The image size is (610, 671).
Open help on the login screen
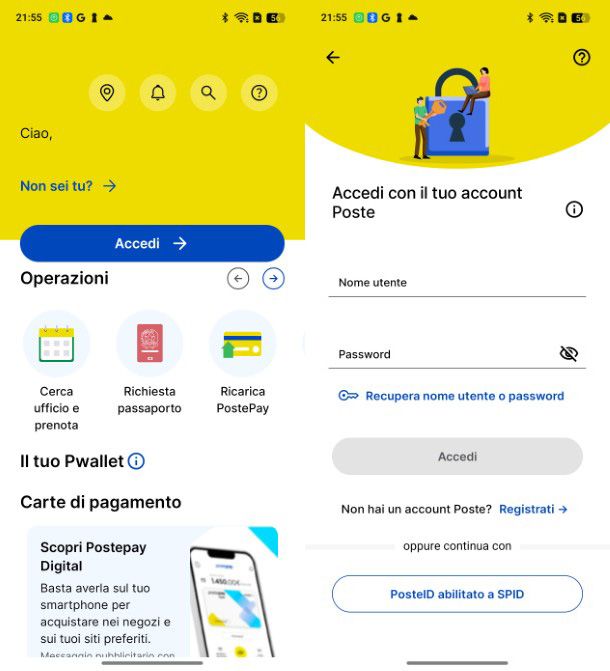click(x=582, y=58)
